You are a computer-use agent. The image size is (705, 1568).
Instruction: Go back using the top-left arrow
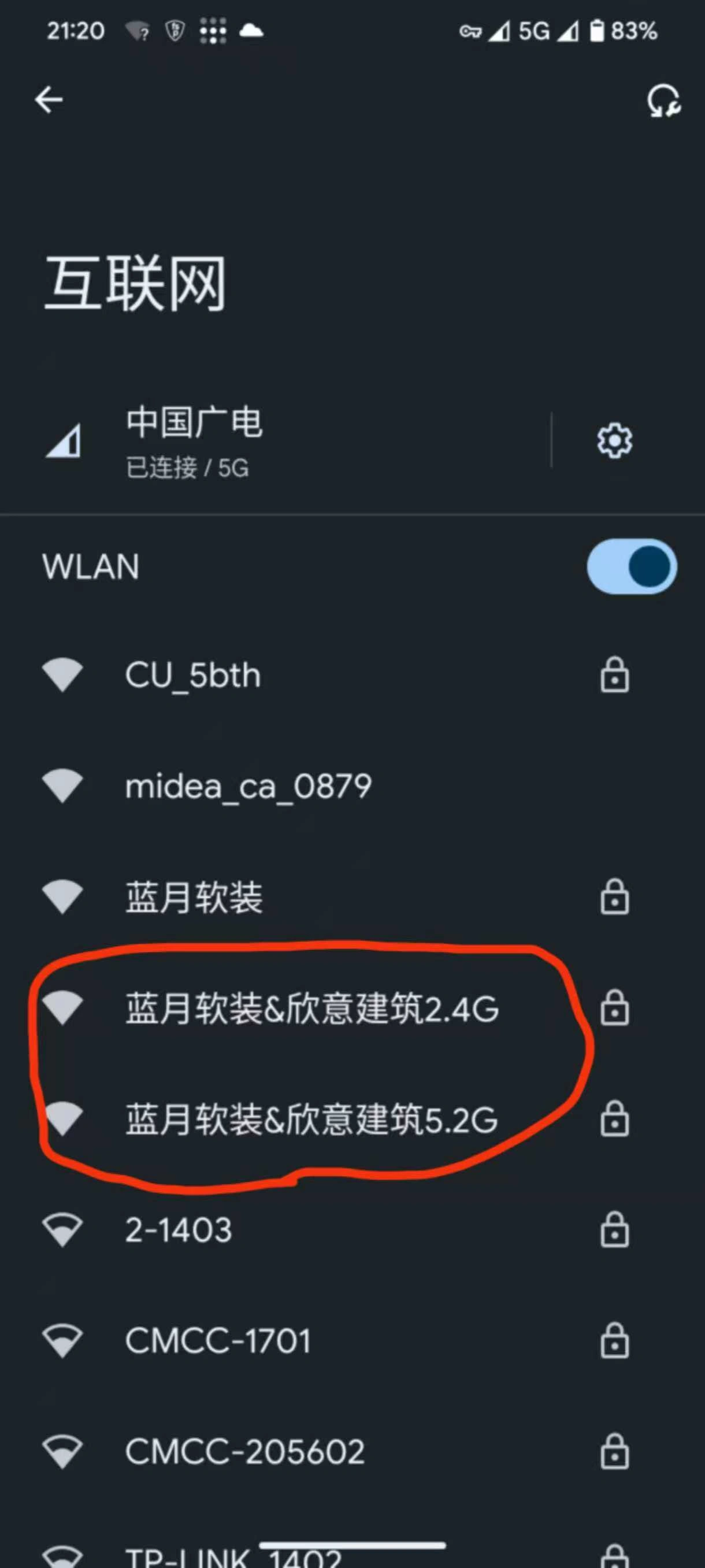click(x=49, y=100)
